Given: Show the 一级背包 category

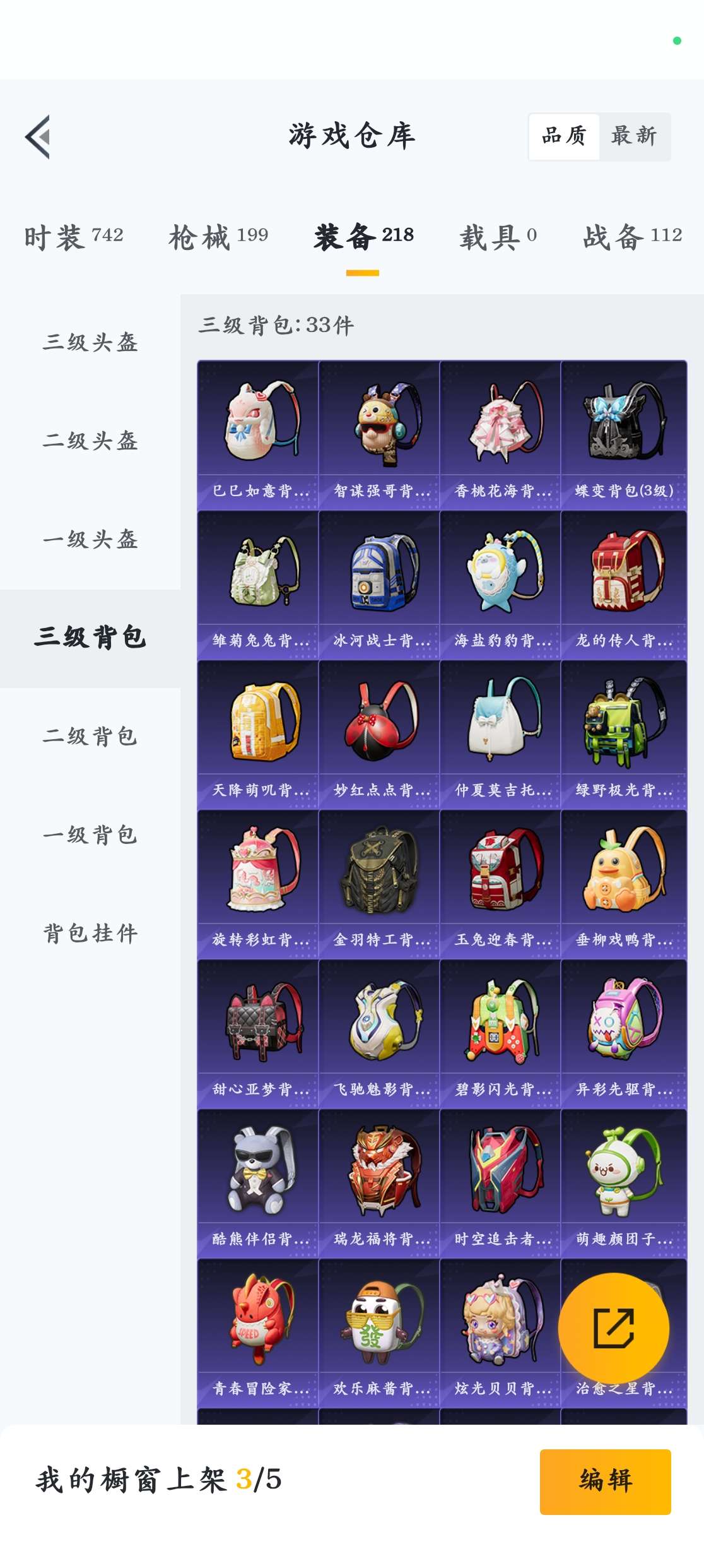Looking at the screenshot, I should coord(90,834).
